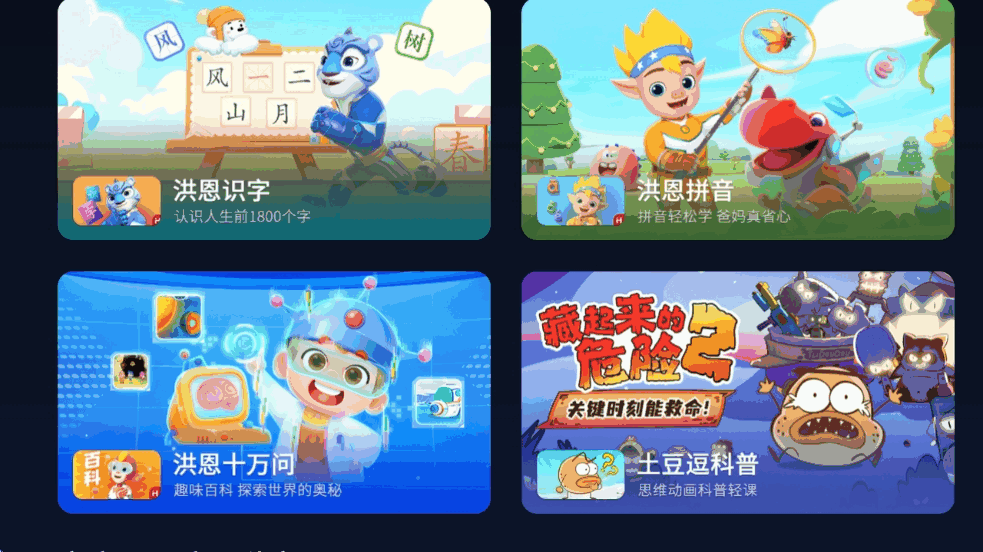983x552 pixels.
Task: Open the 洪恩拼音 app card
Action: pyautogui.click(x=737, y=120)
